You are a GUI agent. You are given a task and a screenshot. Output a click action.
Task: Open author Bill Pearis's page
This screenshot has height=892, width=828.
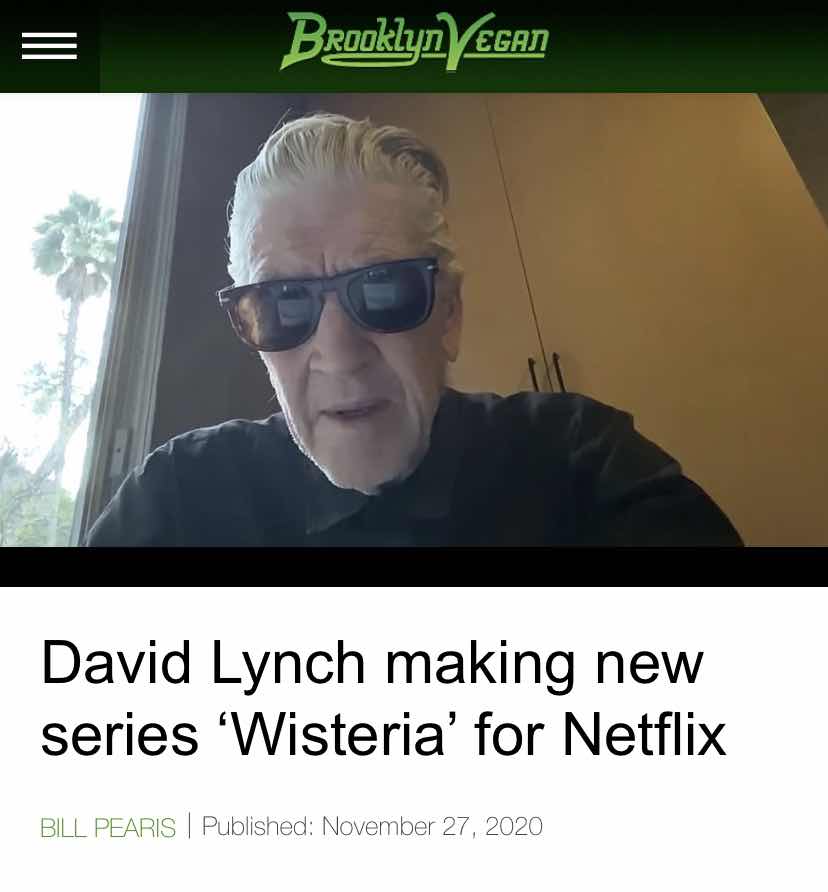pos(108,828)
